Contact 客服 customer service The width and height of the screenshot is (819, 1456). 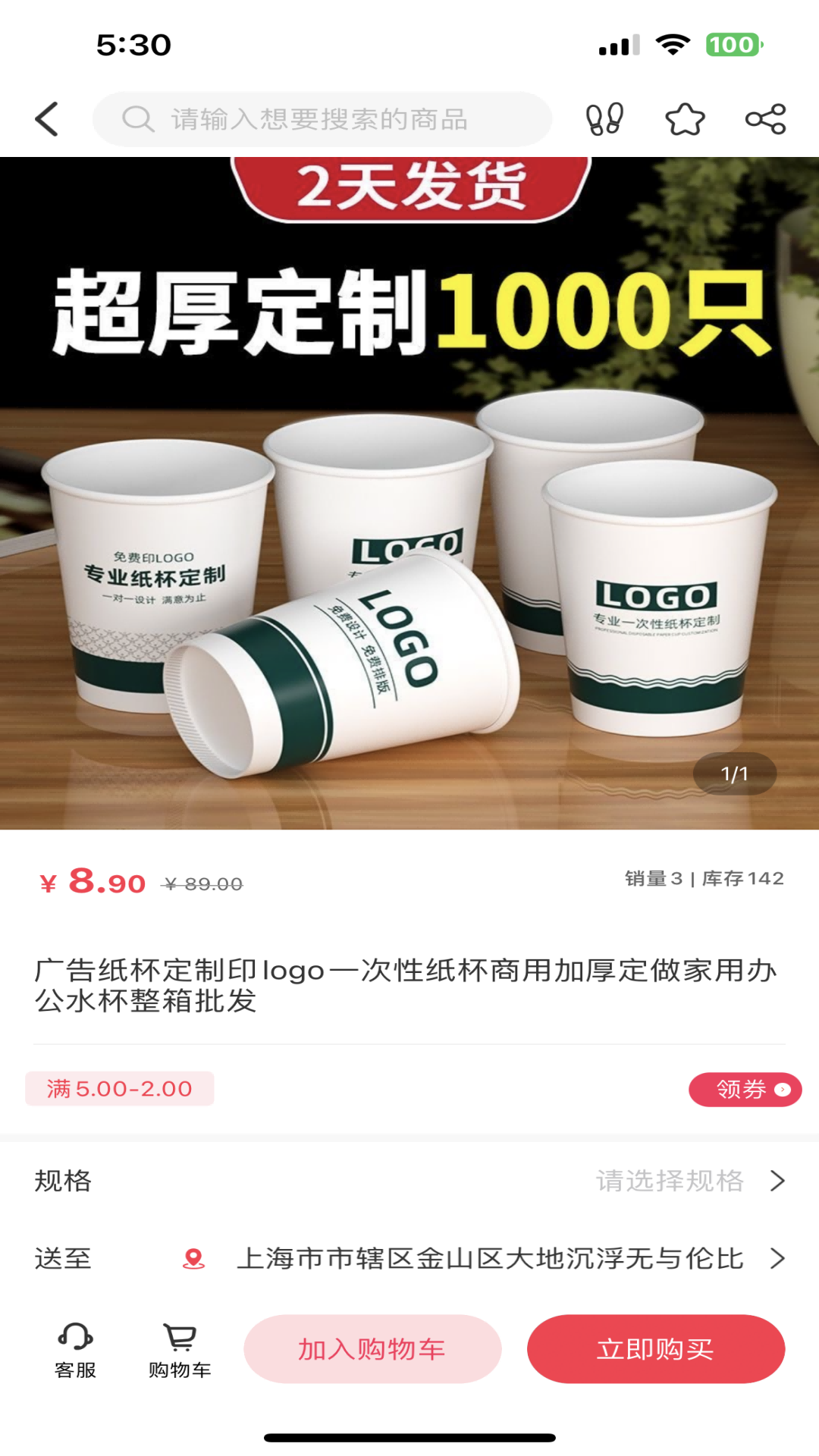[75, 1350]
